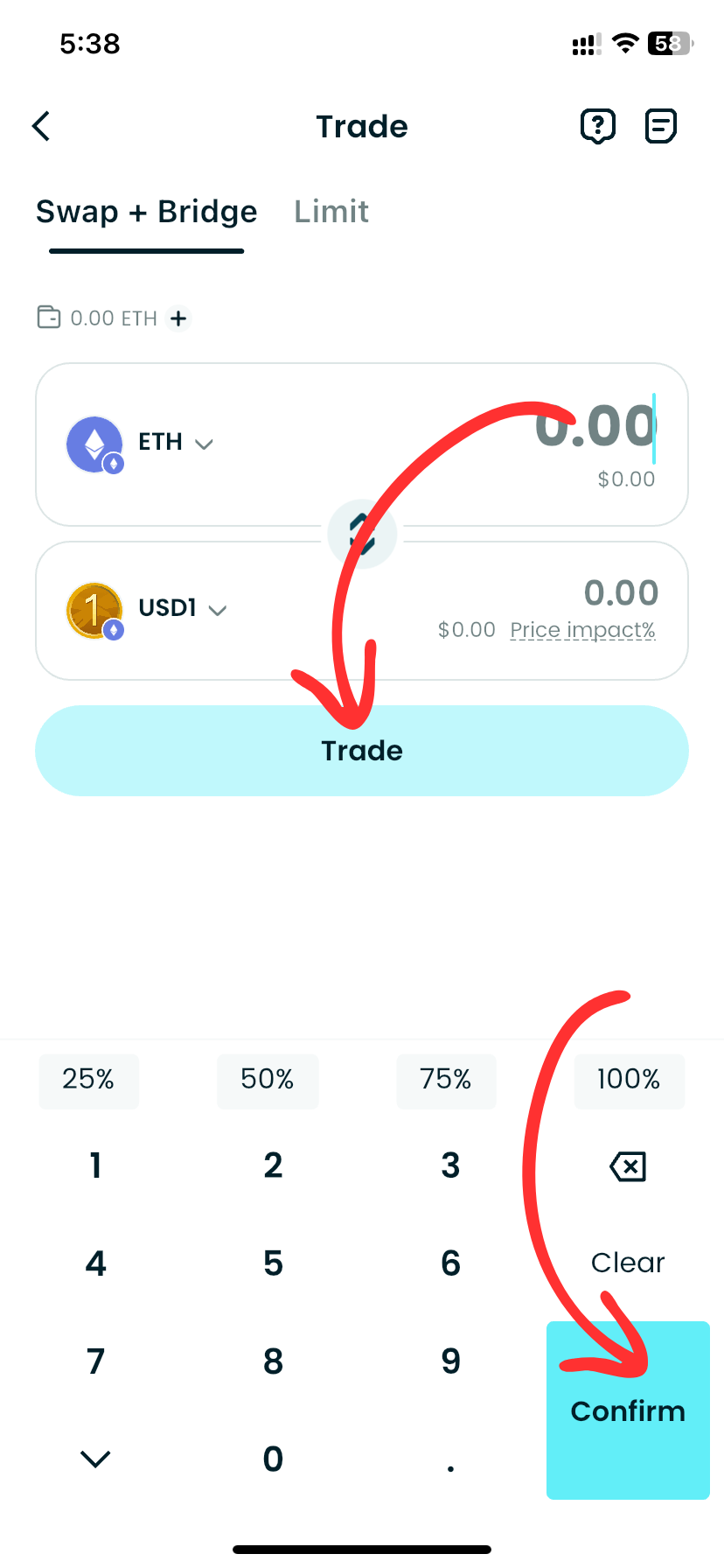Choose 25% of balance
Viewport: 724px width, 1568px height.
tap(88, 1080)
